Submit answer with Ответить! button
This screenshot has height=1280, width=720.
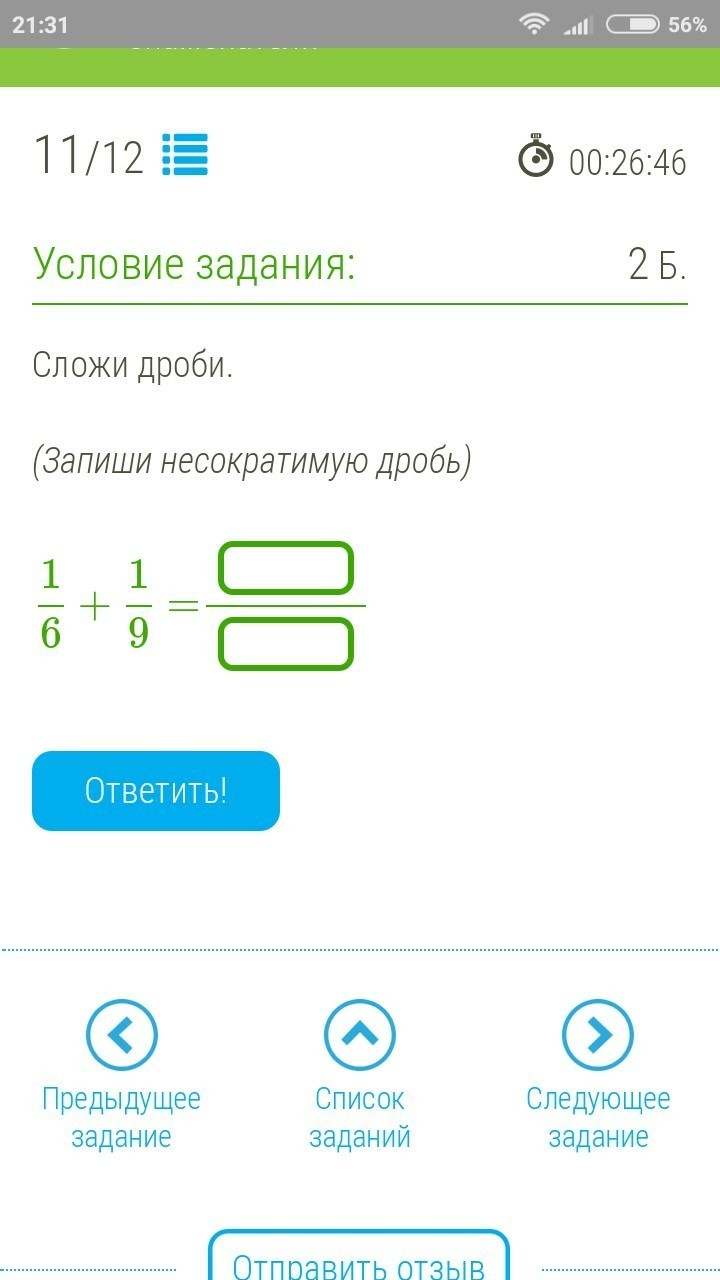click(x=156, y=791)
